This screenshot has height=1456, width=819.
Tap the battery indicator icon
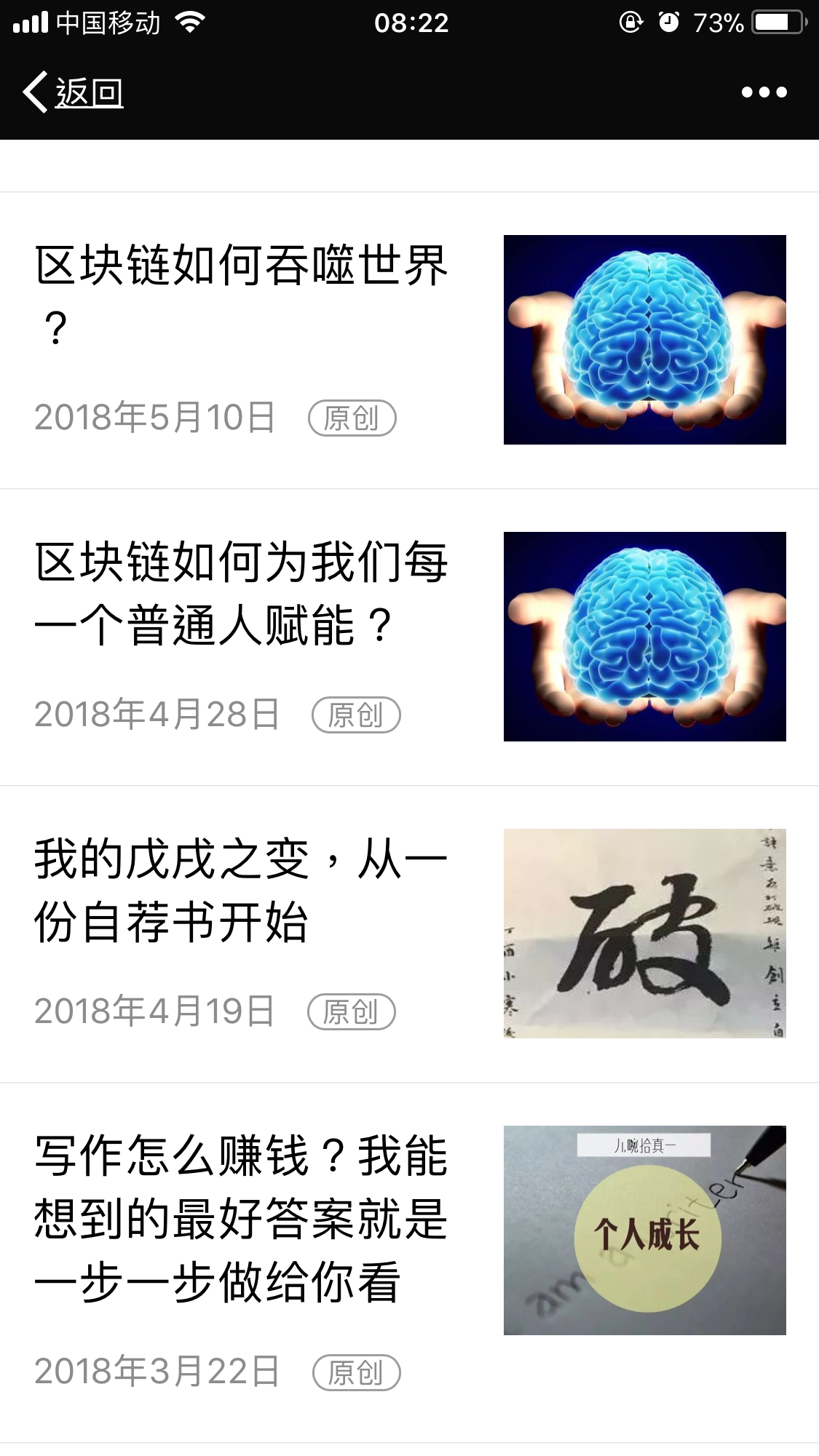click(775, 23)
